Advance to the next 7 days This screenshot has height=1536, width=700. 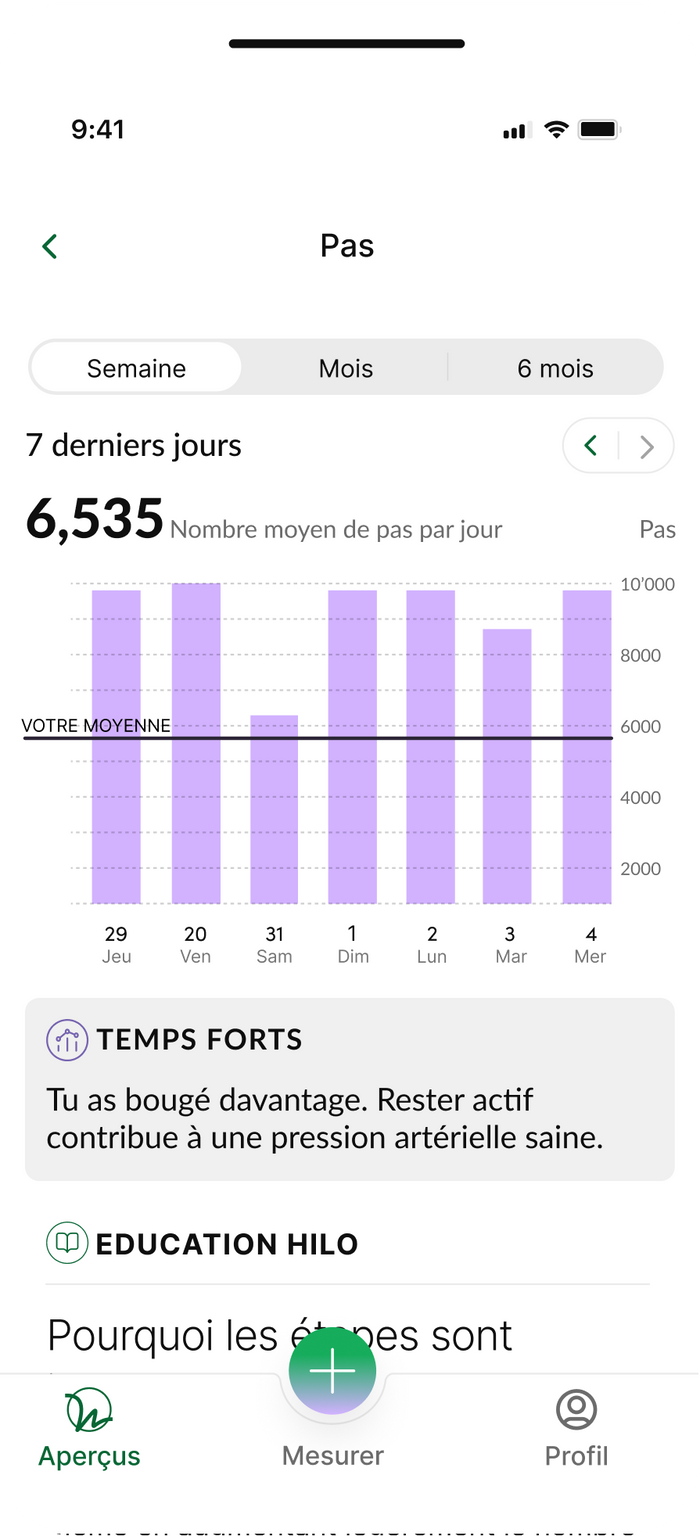(x=646, y=446)
